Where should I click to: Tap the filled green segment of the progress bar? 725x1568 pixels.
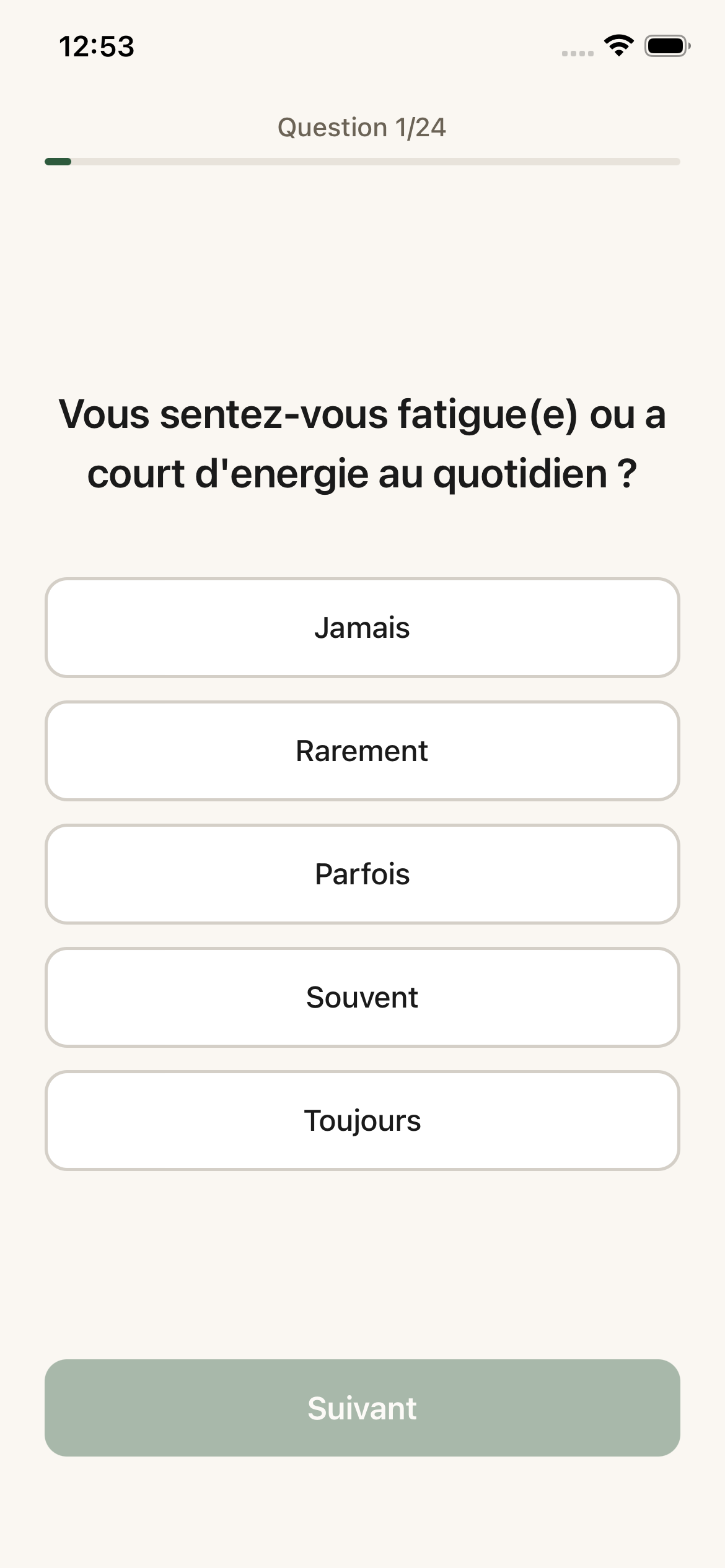(x=57, y=162)
